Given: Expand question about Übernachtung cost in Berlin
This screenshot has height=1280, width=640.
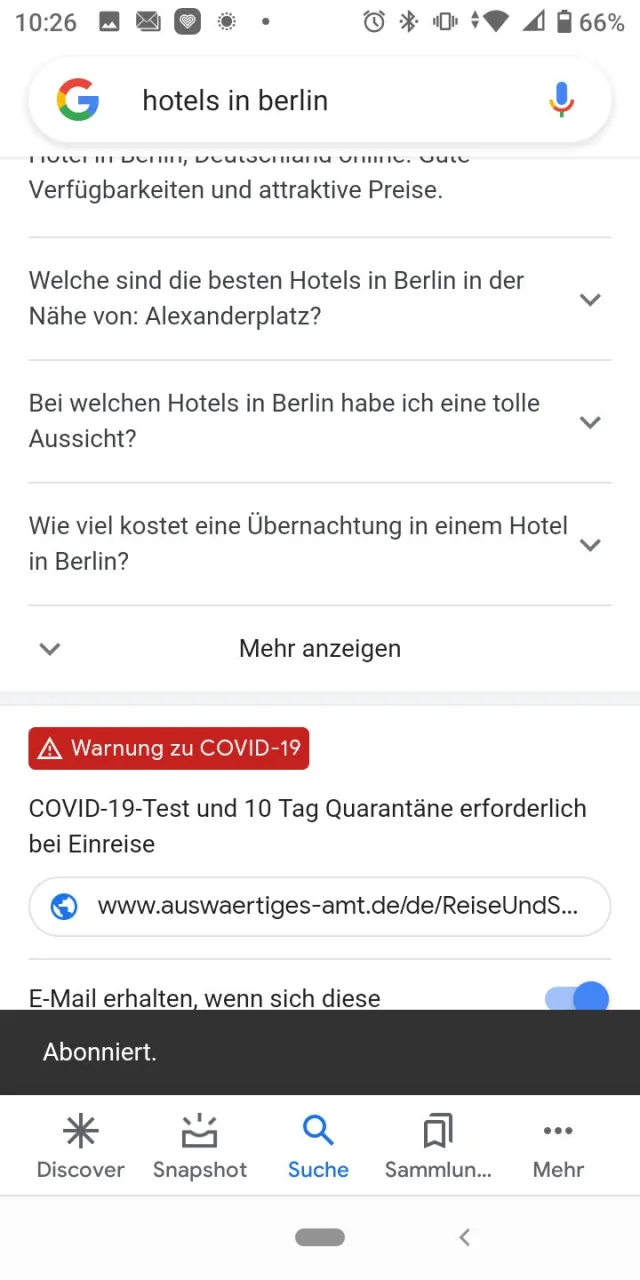Looking at the screenshot, I should 318,544.
